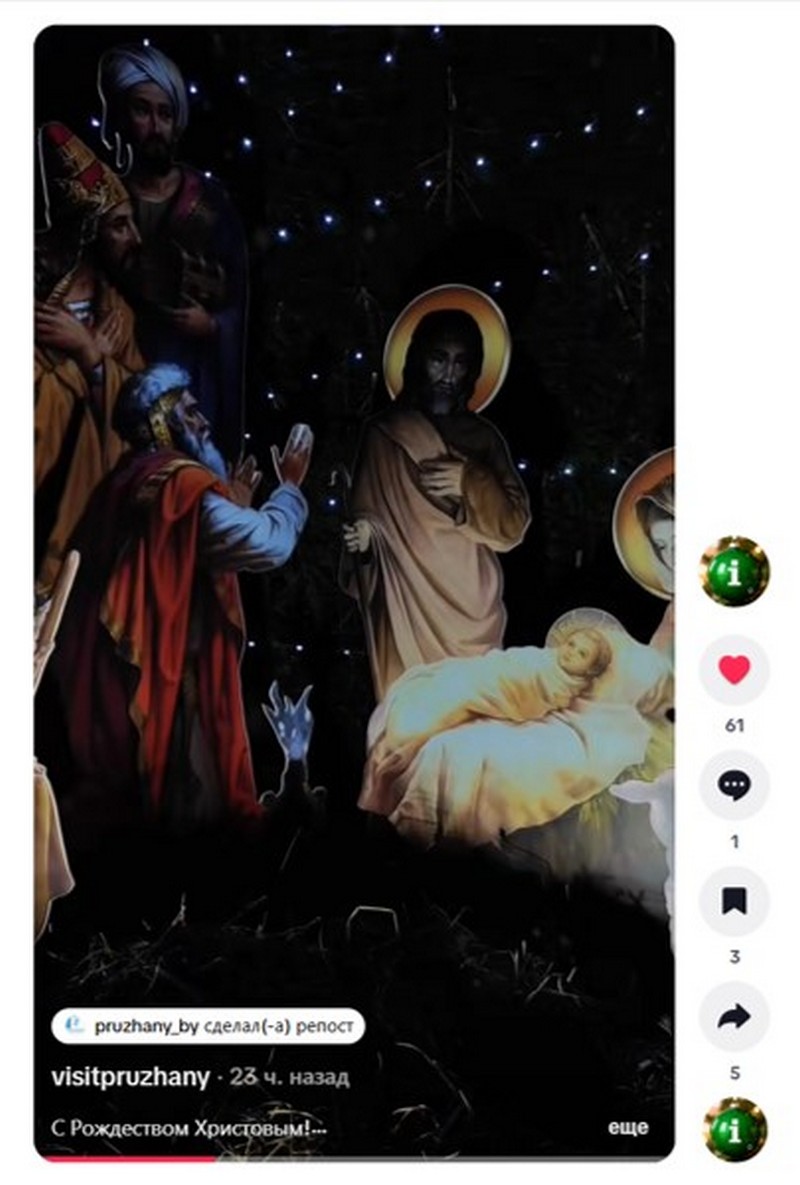Like the visitpruzhany video
Screen dimensions: 800x1185
[734, 670]
